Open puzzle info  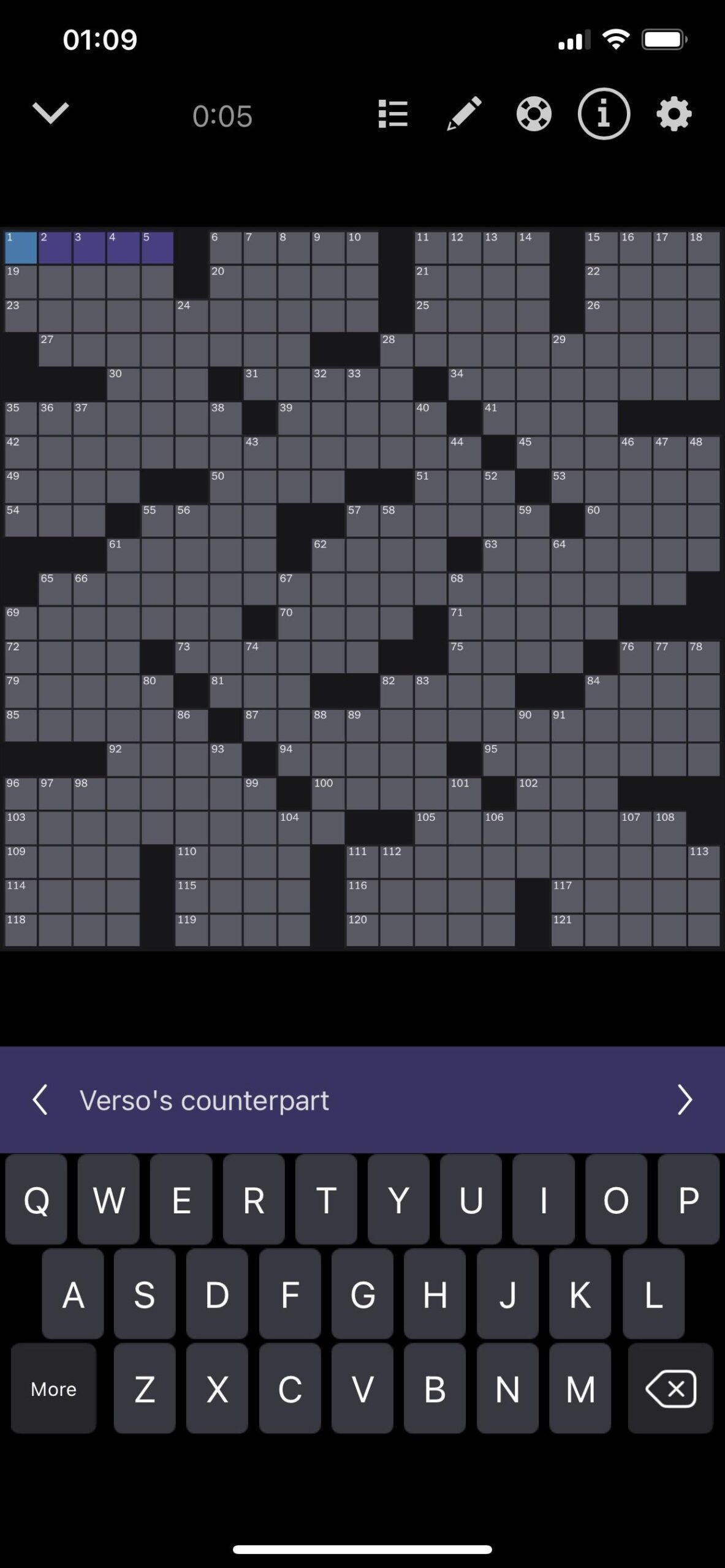pyautogui.click(x=604, y=114)
